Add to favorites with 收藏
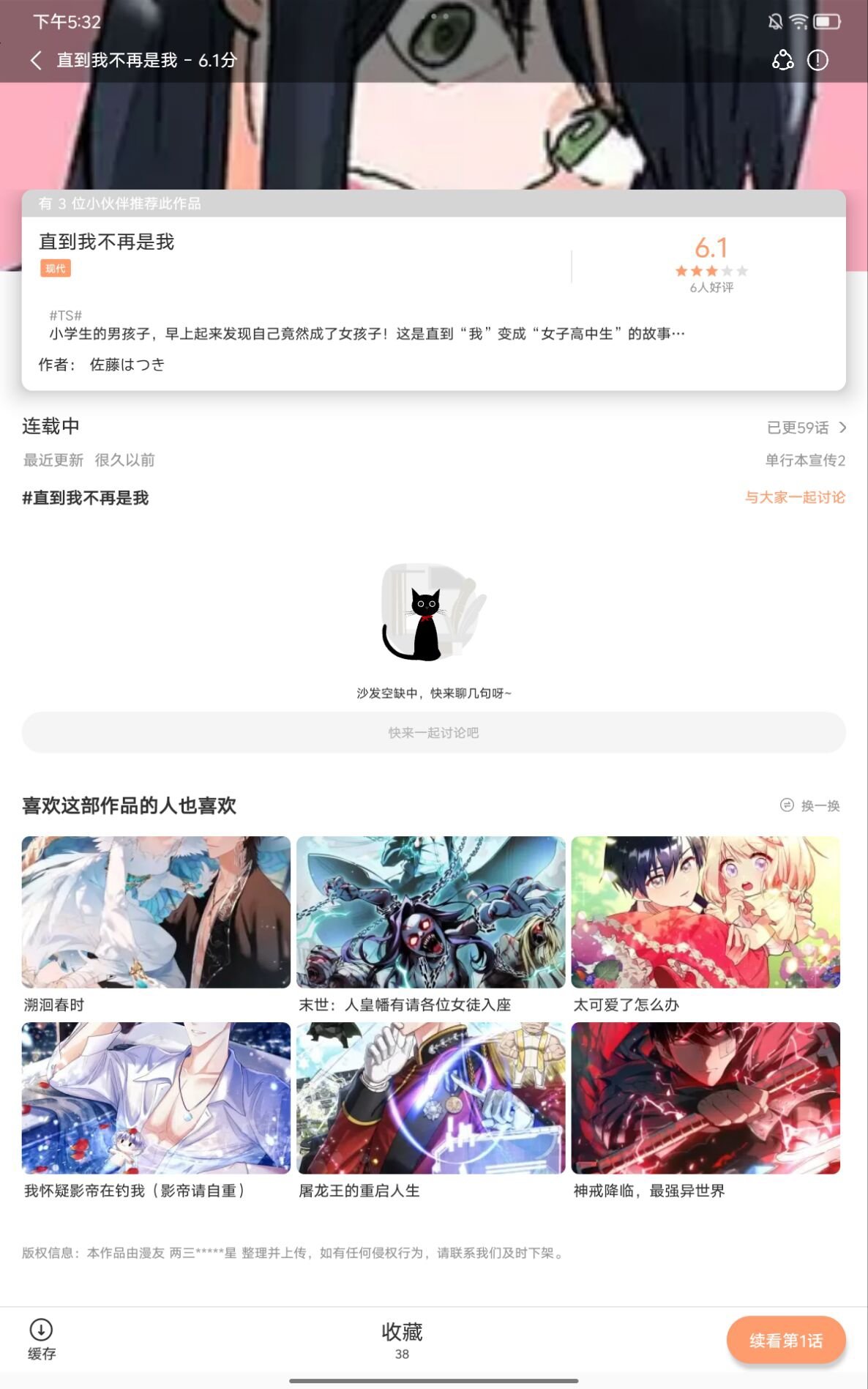The height and width of the screenshot is (1389, 868). click(402, 1339)
